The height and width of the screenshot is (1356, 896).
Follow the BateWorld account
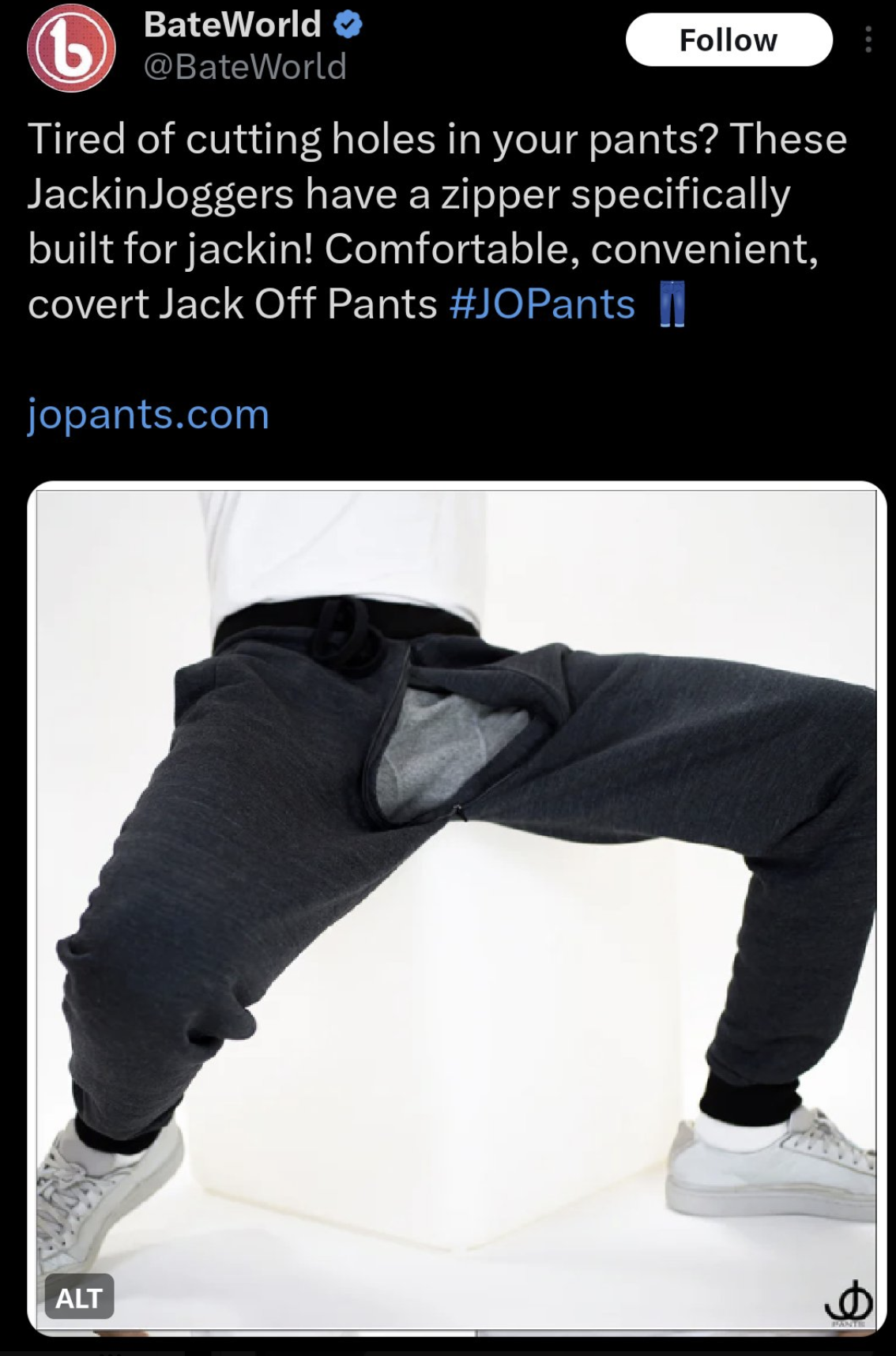728,40
